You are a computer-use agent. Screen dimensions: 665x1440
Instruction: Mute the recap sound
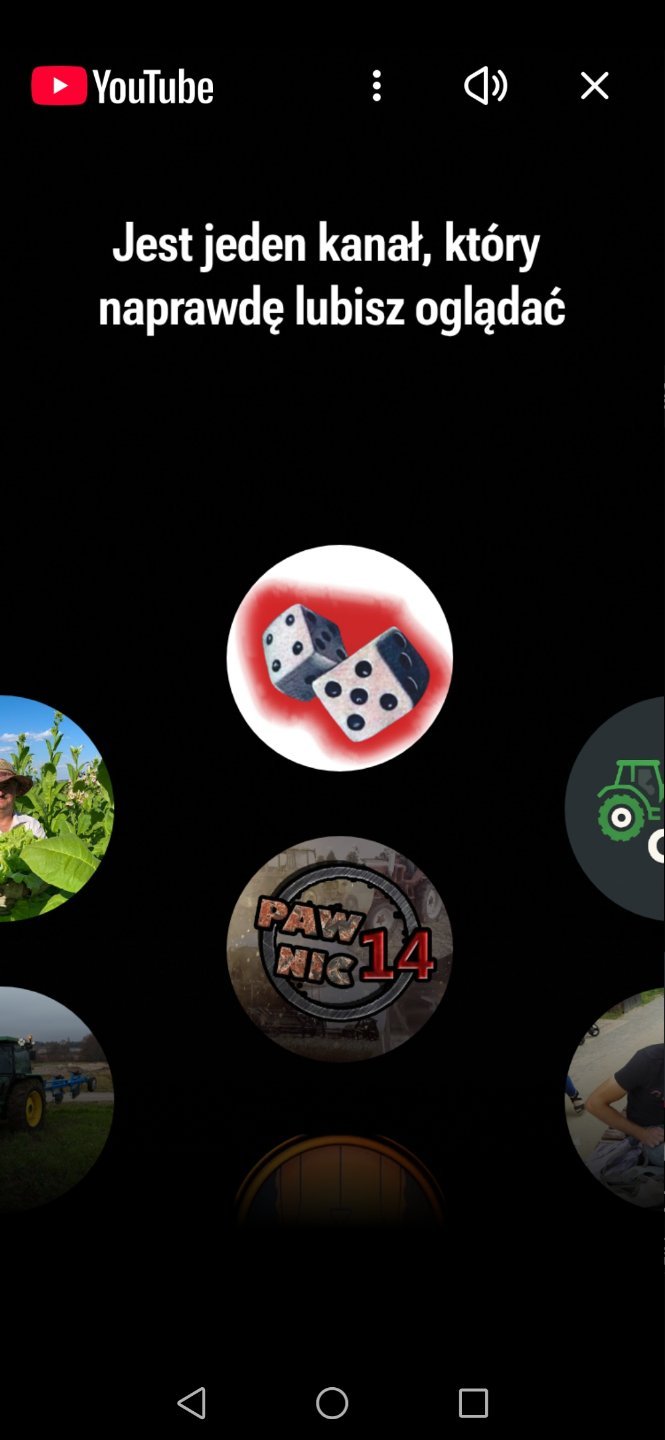tap(486, 86)
